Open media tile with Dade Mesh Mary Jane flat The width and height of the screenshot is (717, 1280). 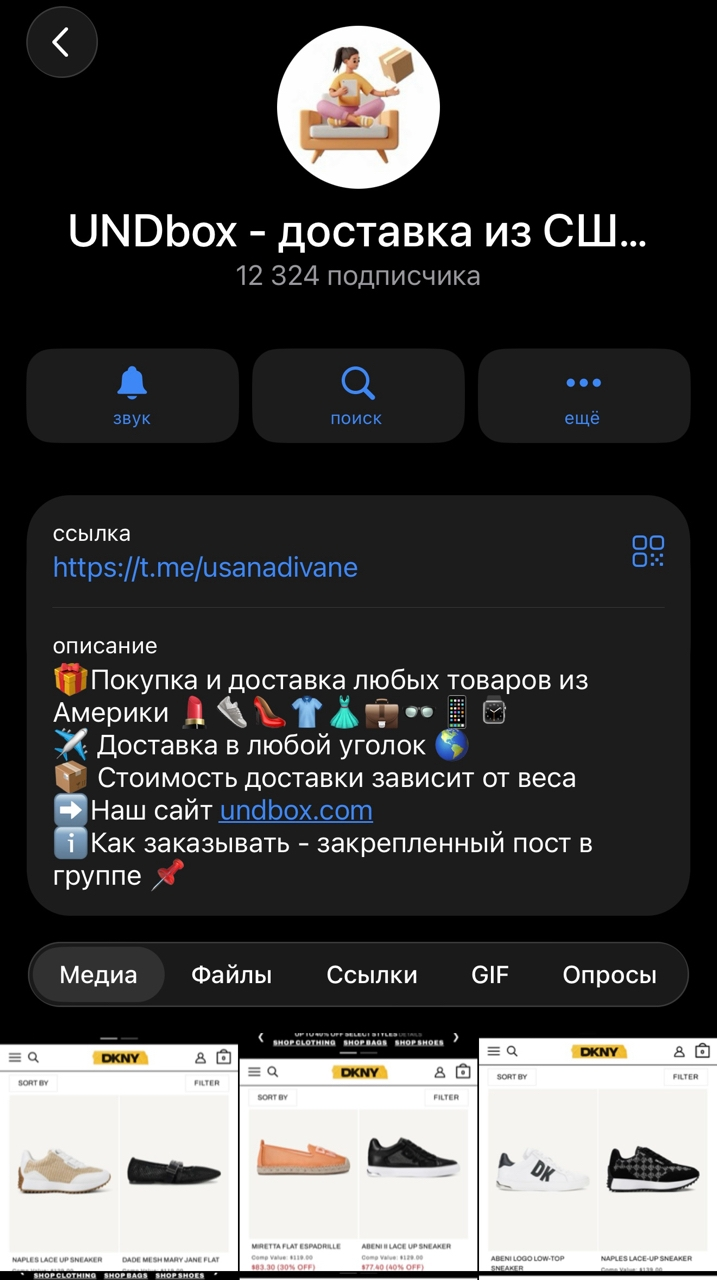click(x=119, y=1160)
